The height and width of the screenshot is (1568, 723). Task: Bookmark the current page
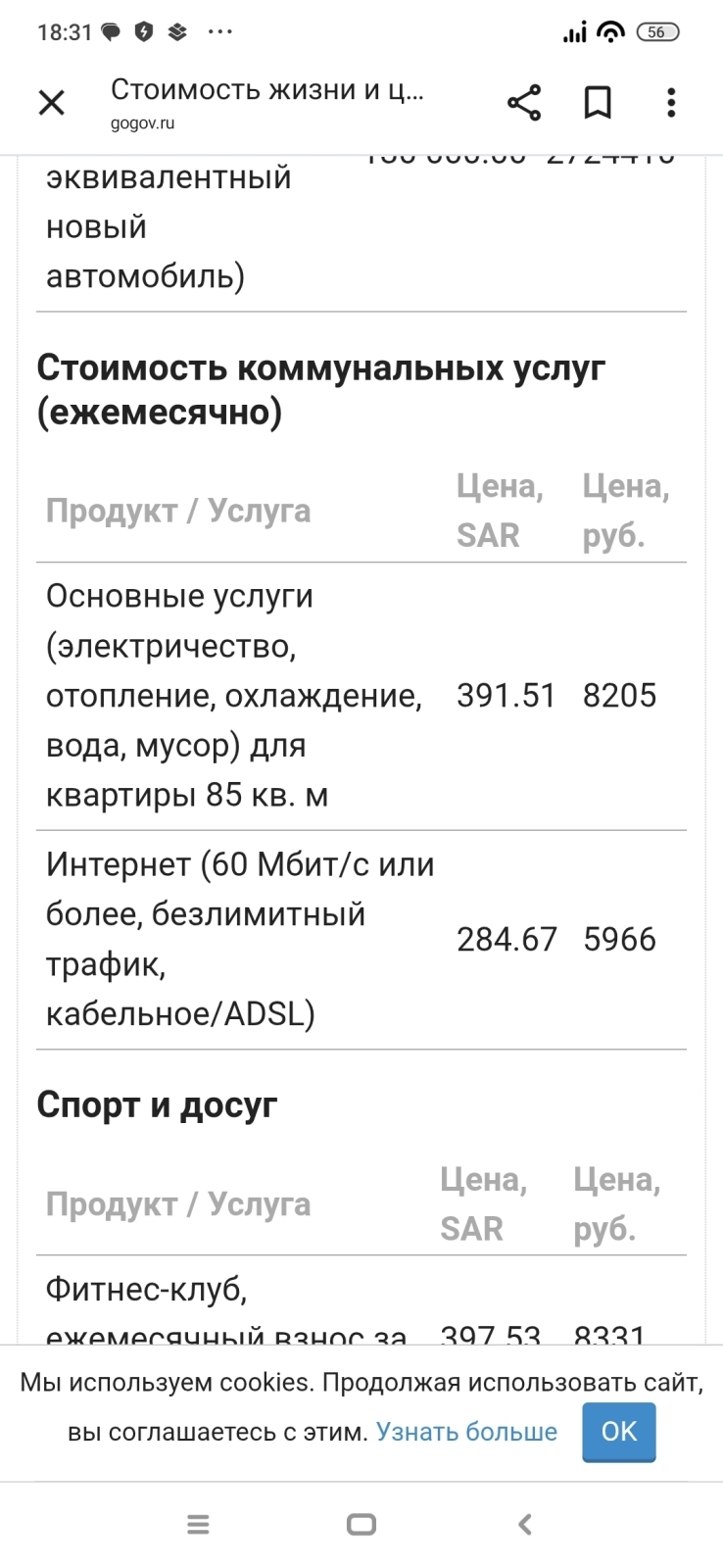coord(598,102)
